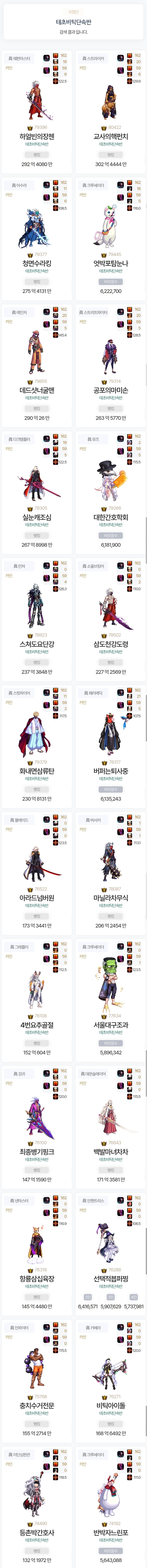View 화내면삼류탄 character info
This screenshot has width=147, height=1568.
coord(37,771)
